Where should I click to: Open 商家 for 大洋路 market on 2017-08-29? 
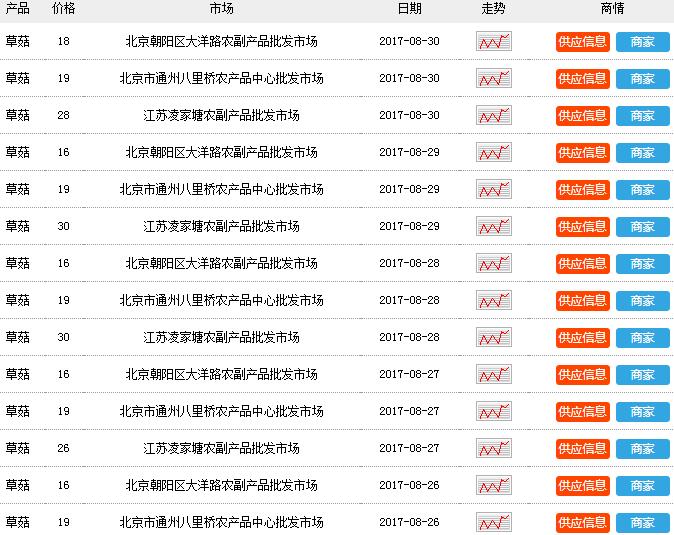(x=642, y=153)
